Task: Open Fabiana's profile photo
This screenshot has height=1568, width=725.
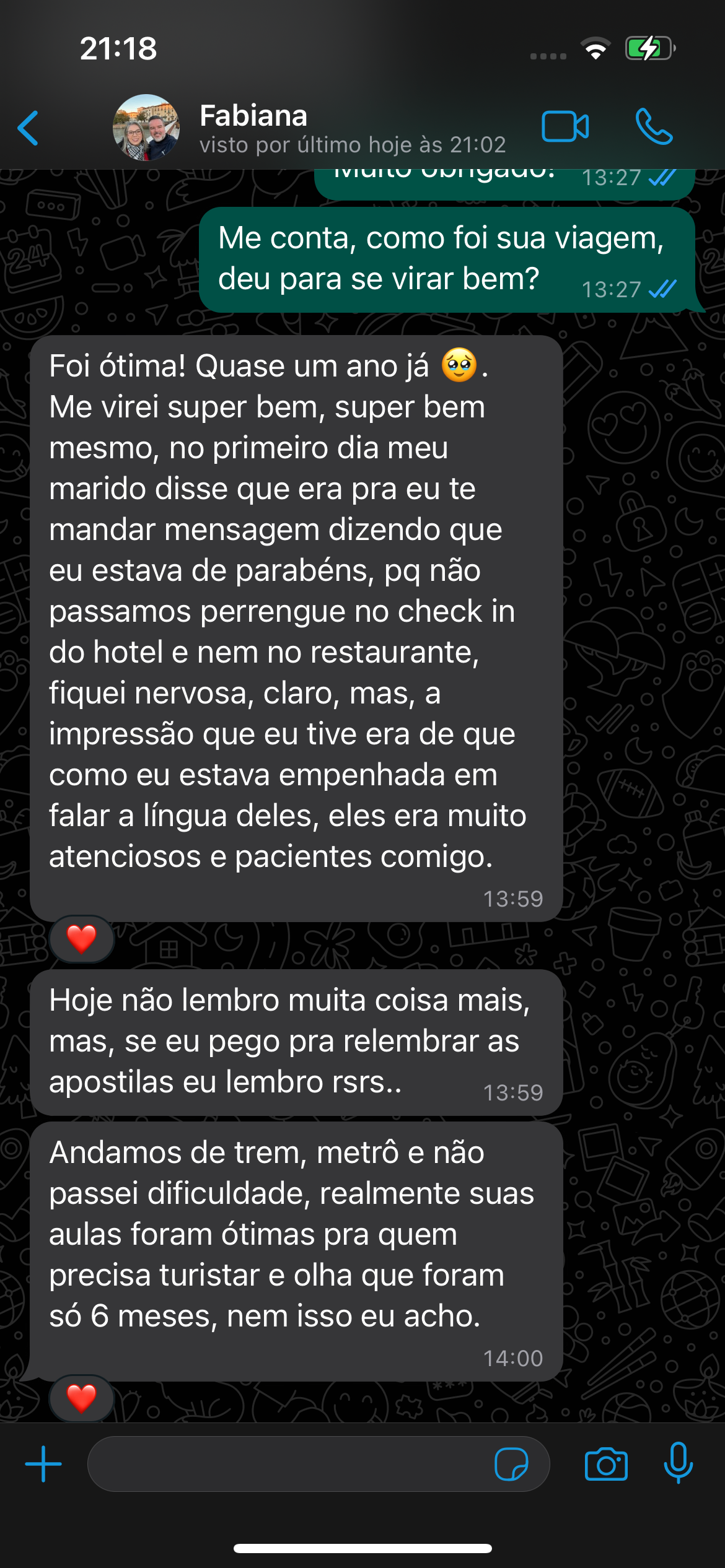Action: tap(146, 128)
